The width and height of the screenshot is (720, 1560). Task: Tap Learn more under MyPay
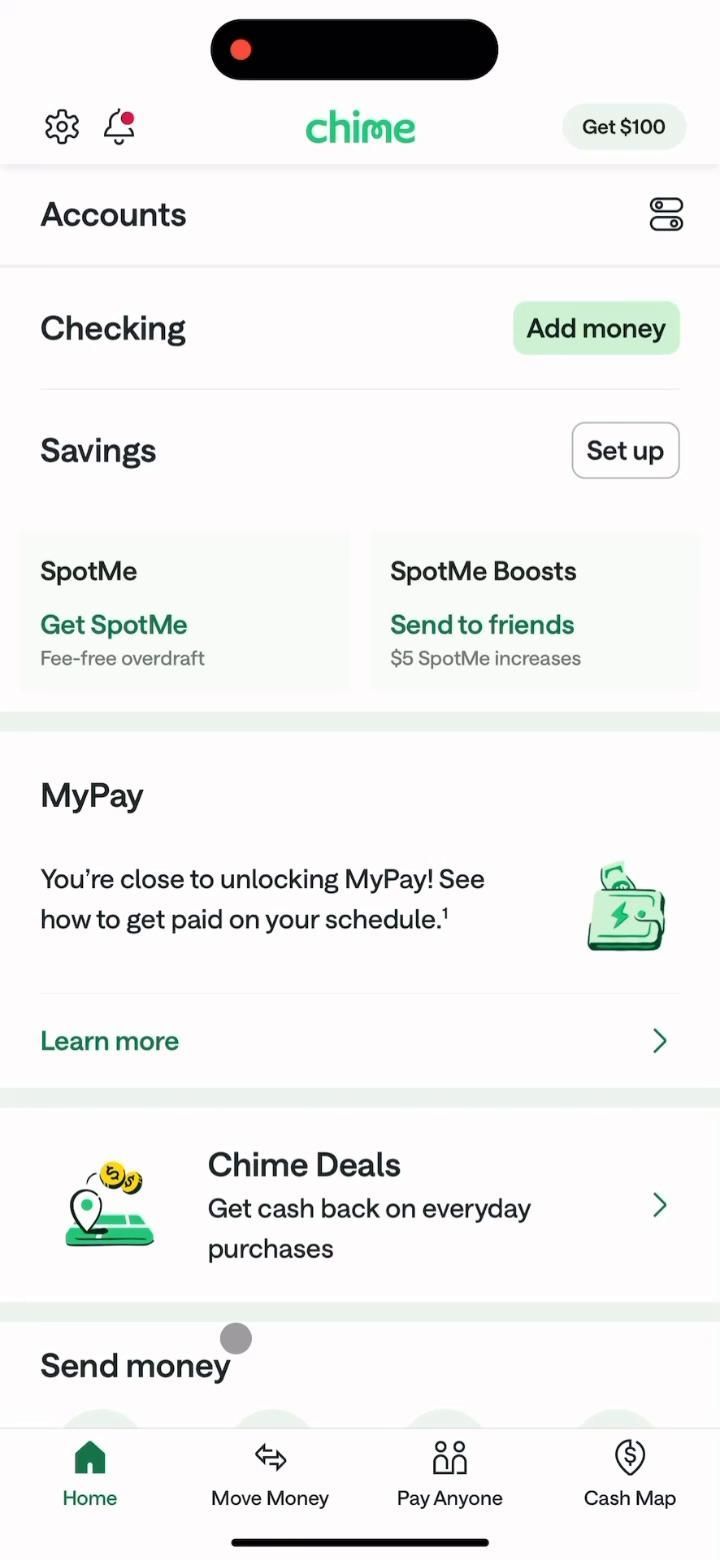pyautogui.click(x=110, y=1041)
